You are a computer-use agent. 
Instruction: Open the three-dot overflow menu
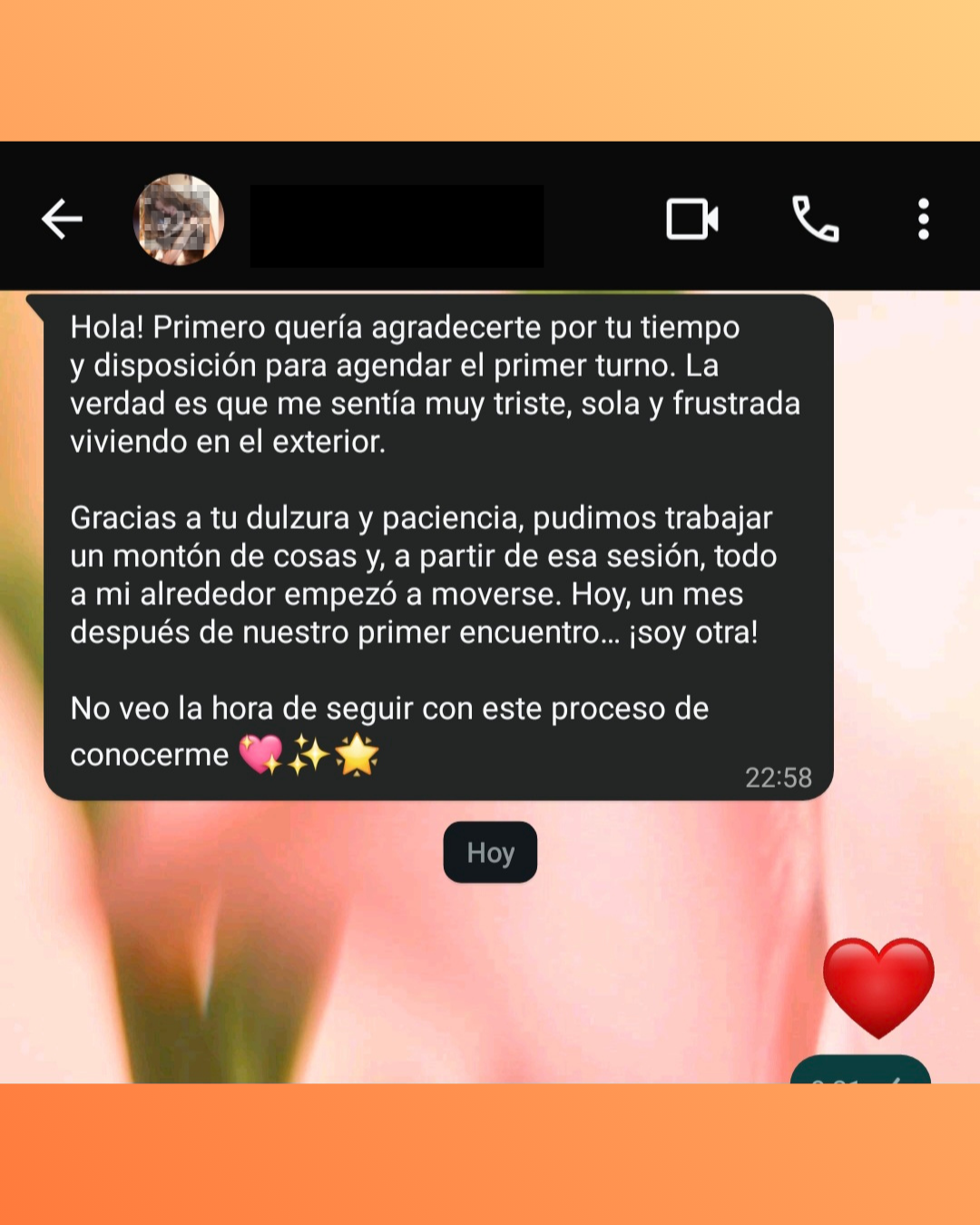tap(924, 218)
